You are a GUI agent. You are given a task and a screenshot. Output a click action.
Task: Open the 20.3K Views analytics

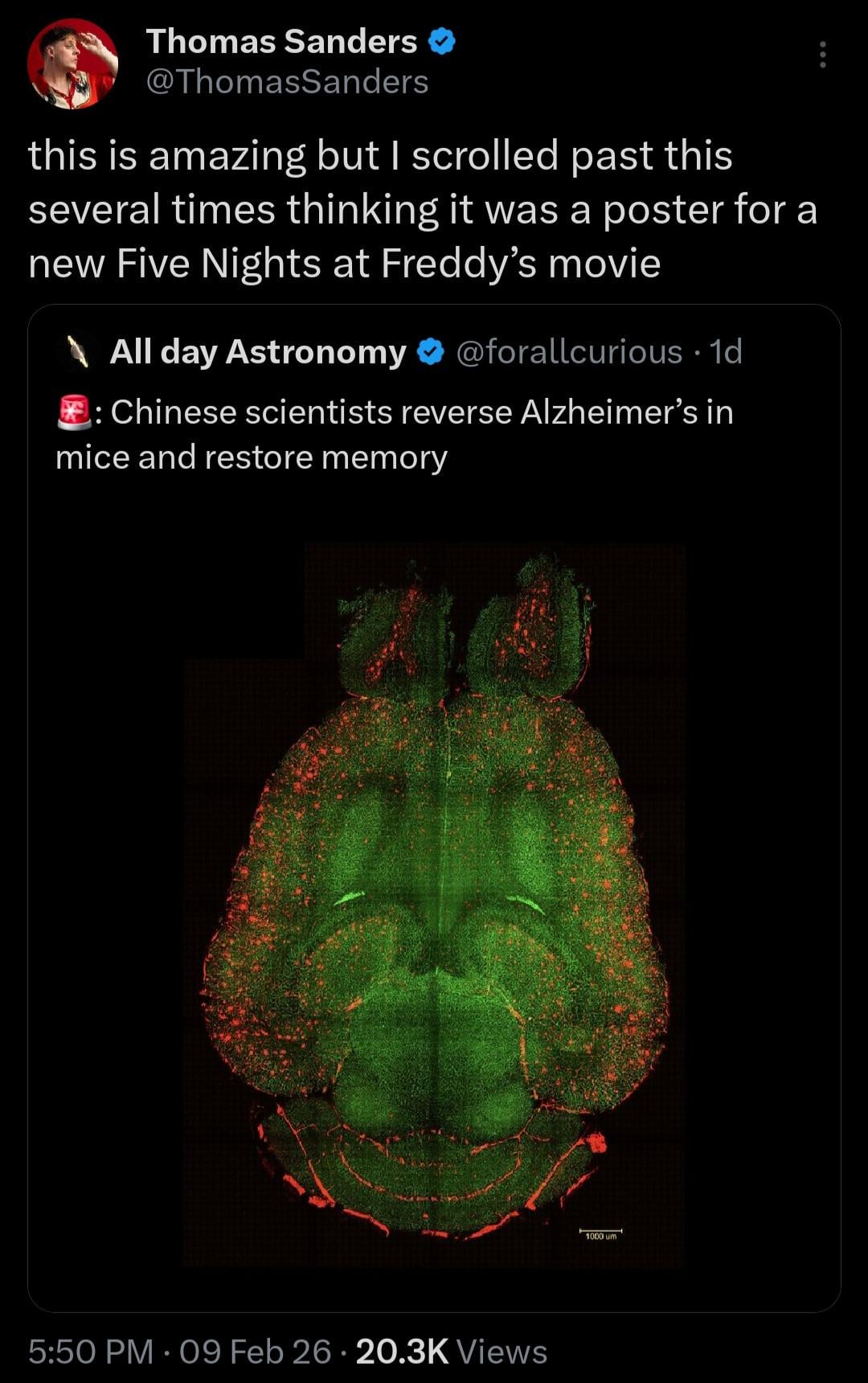point(451,1352)
